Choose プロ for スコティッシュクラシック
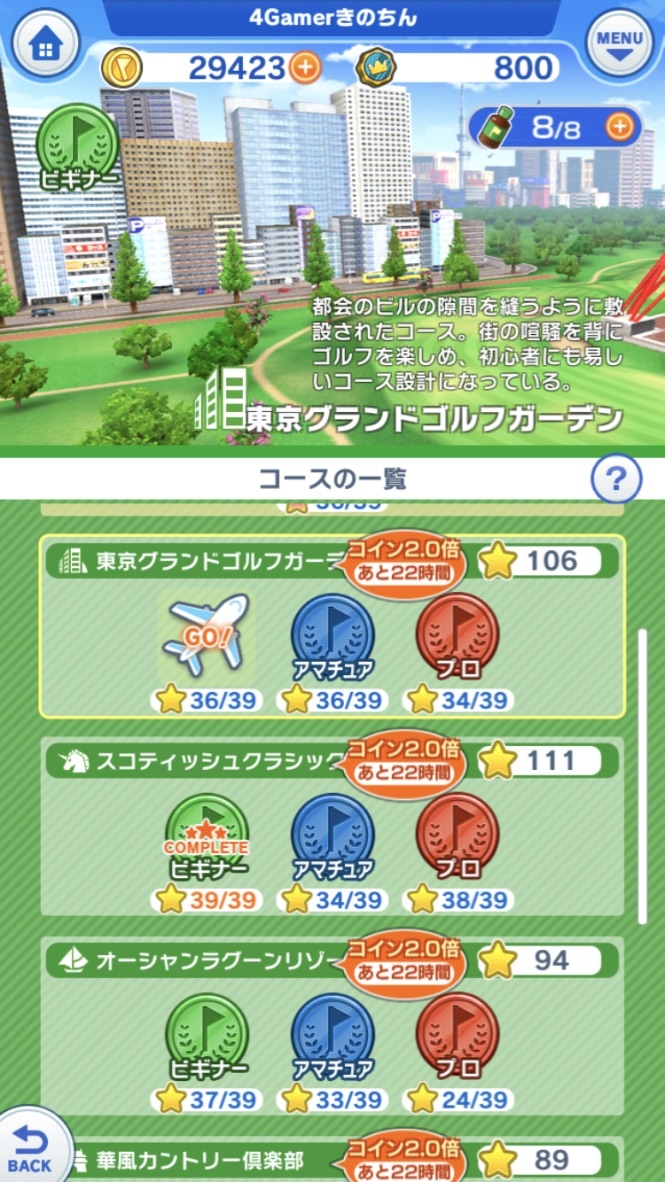 pos(457,836)
